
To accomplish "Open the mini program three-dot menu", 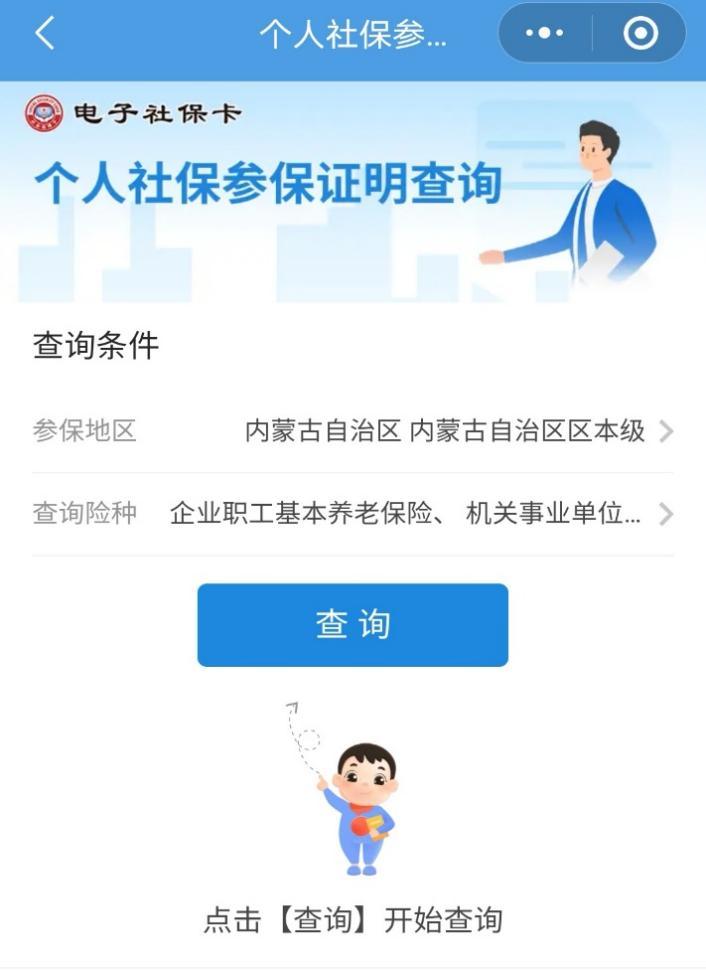I will [544, 34].
